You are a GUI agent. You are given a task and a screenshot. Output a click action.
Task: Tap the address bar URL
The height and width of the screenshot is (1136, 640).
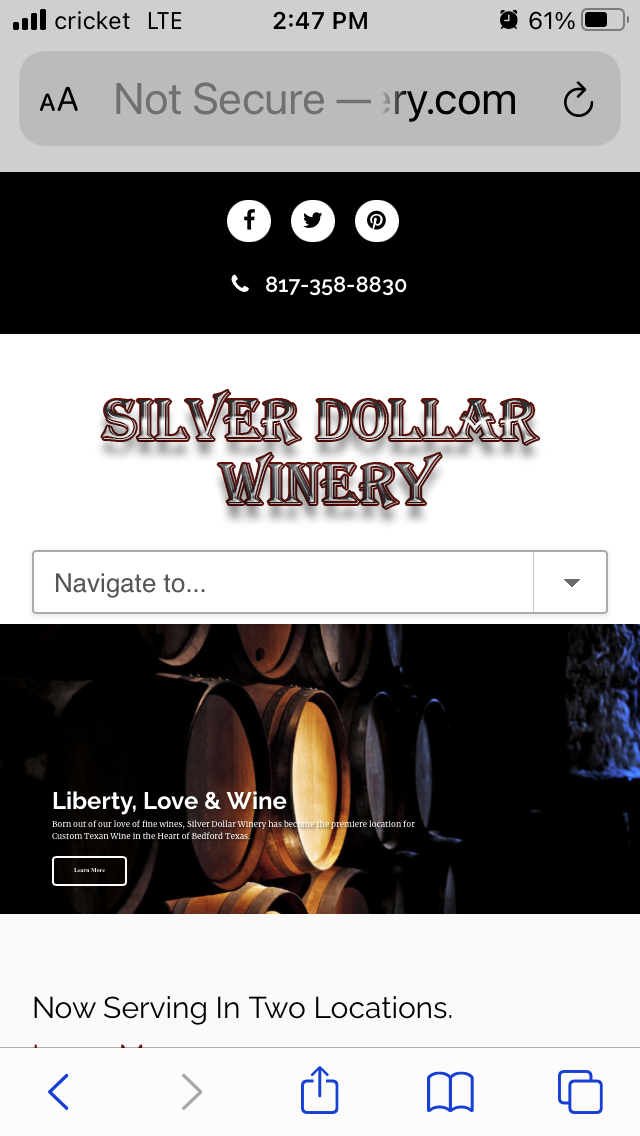coord(315,99)
